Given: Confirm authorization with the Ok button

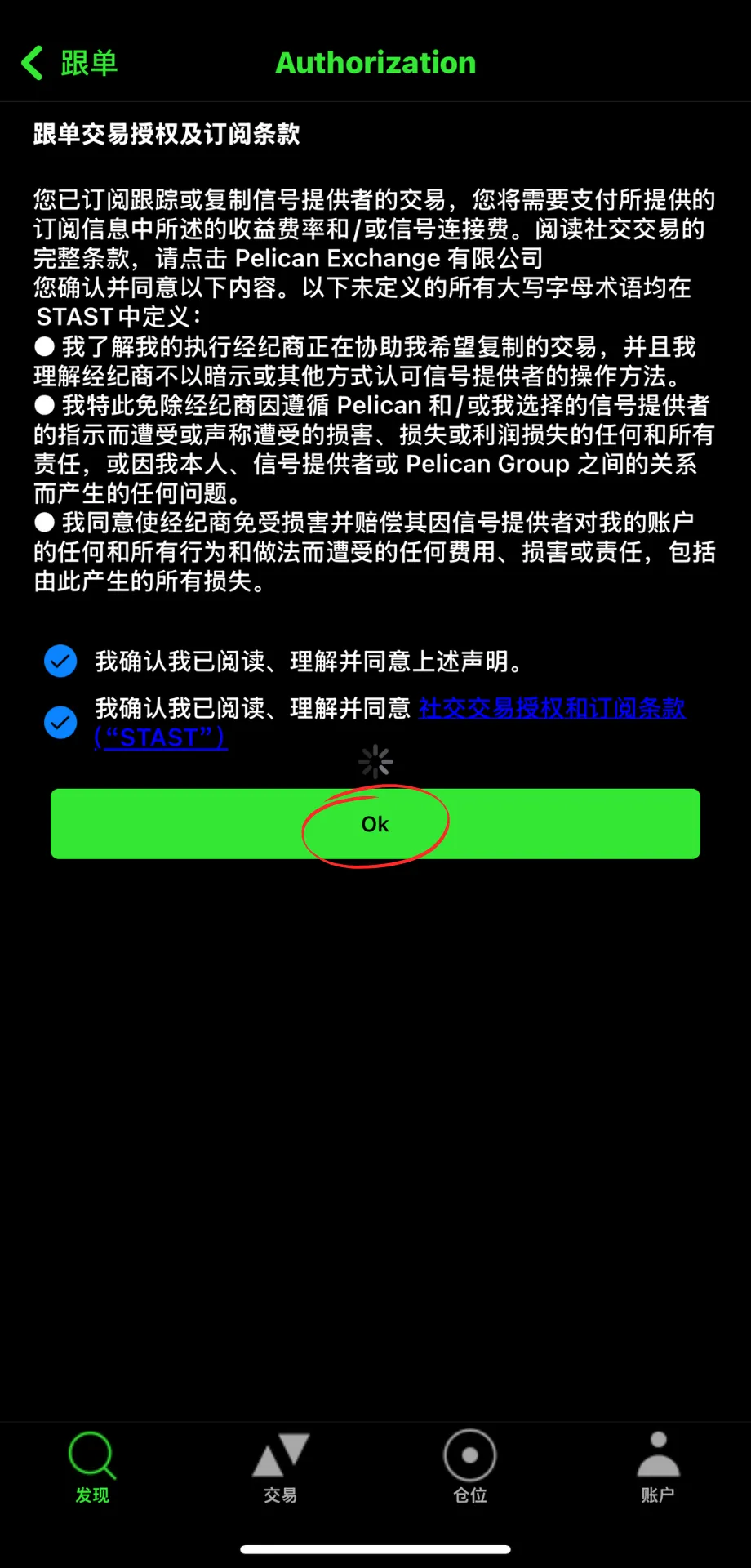Looking at the screenshot, I should click(x=375, y=823).
